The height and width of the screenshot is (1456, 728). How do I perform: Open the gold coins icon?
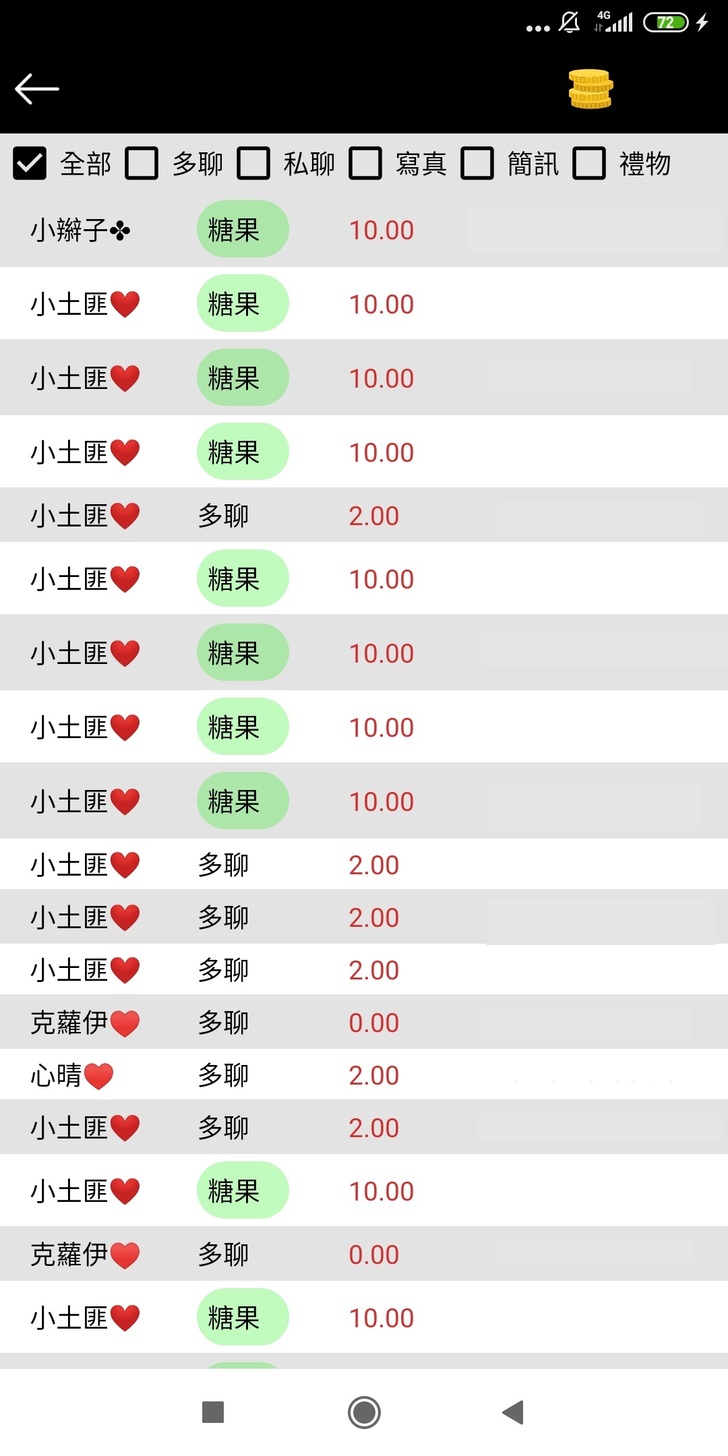coord(590,89)
